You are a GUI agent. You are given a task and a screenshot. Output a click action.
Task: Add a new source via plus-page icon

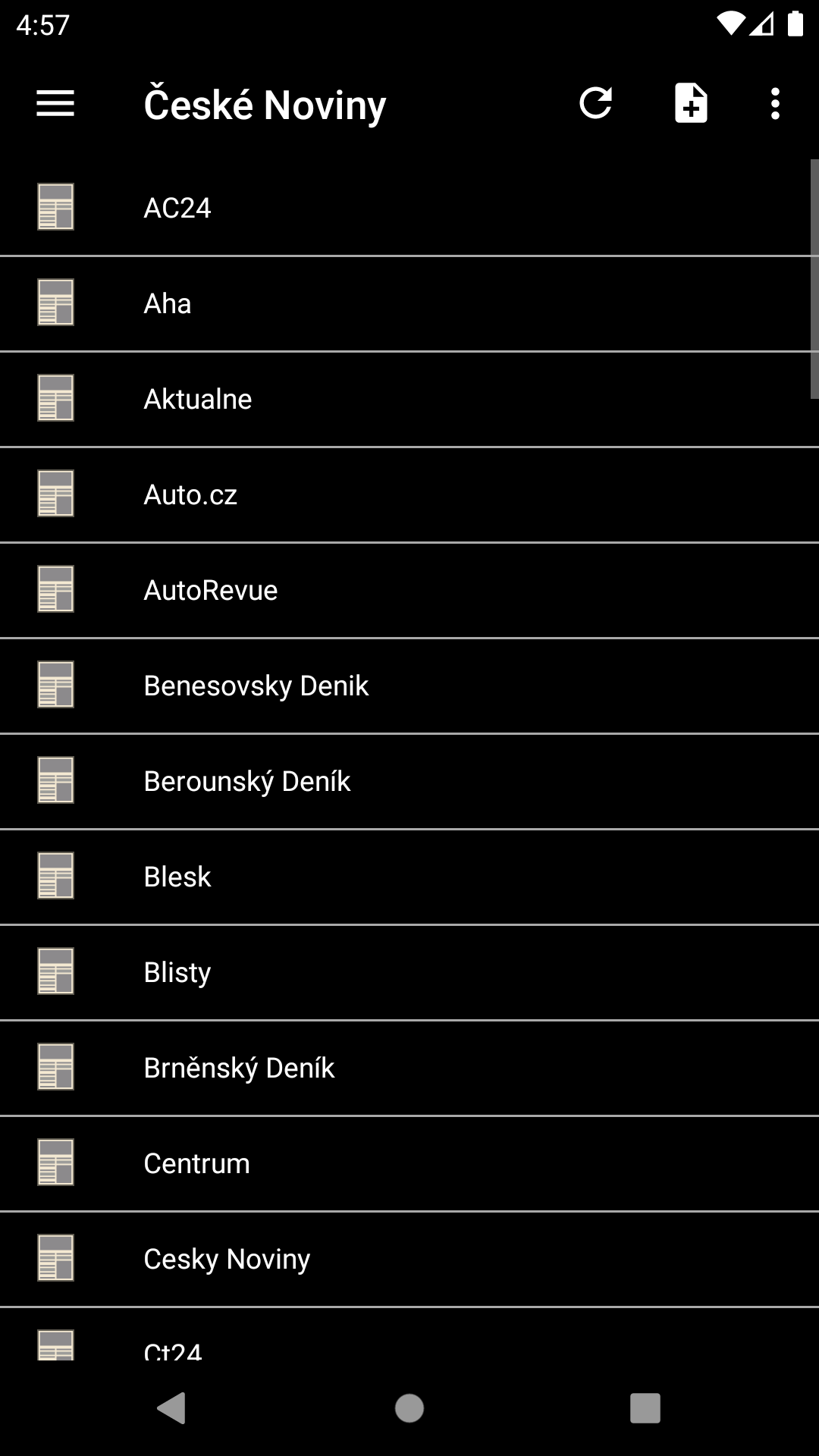click(691, 103)
